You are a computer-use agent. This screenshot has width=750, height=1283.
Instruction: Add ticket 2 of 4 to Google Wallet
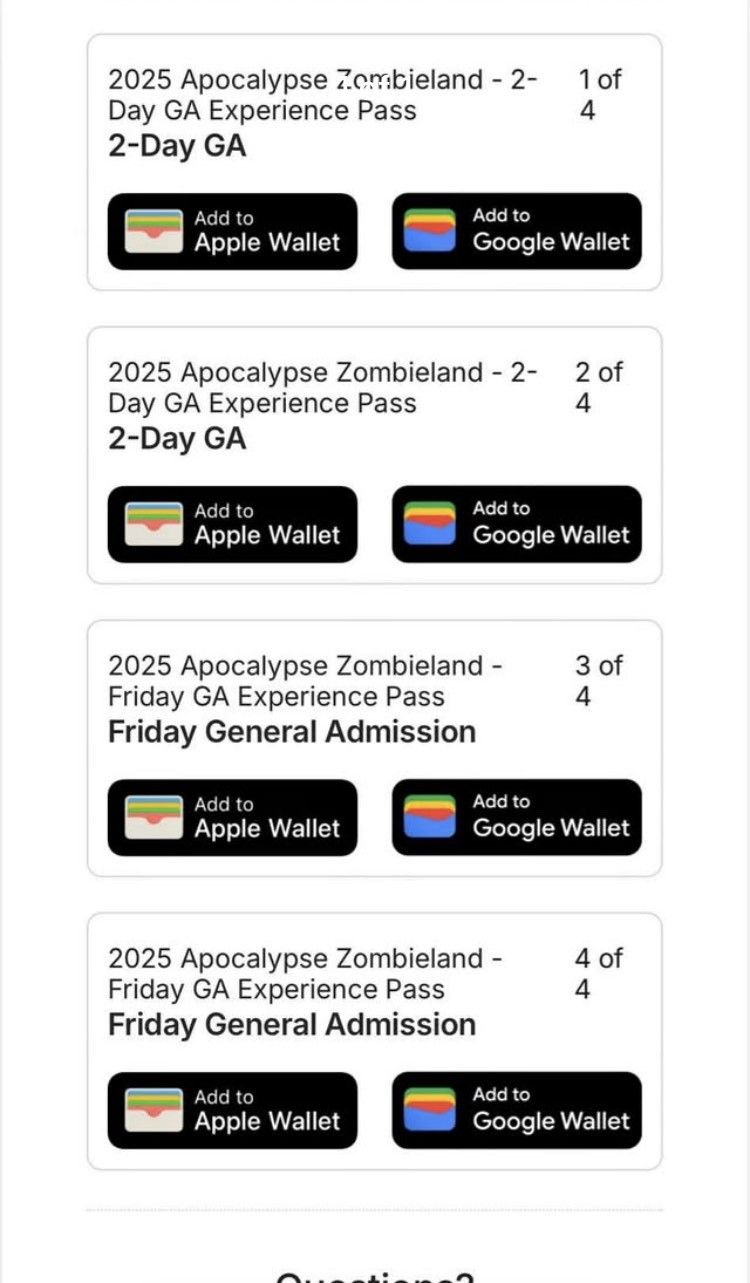click(516, 524)
